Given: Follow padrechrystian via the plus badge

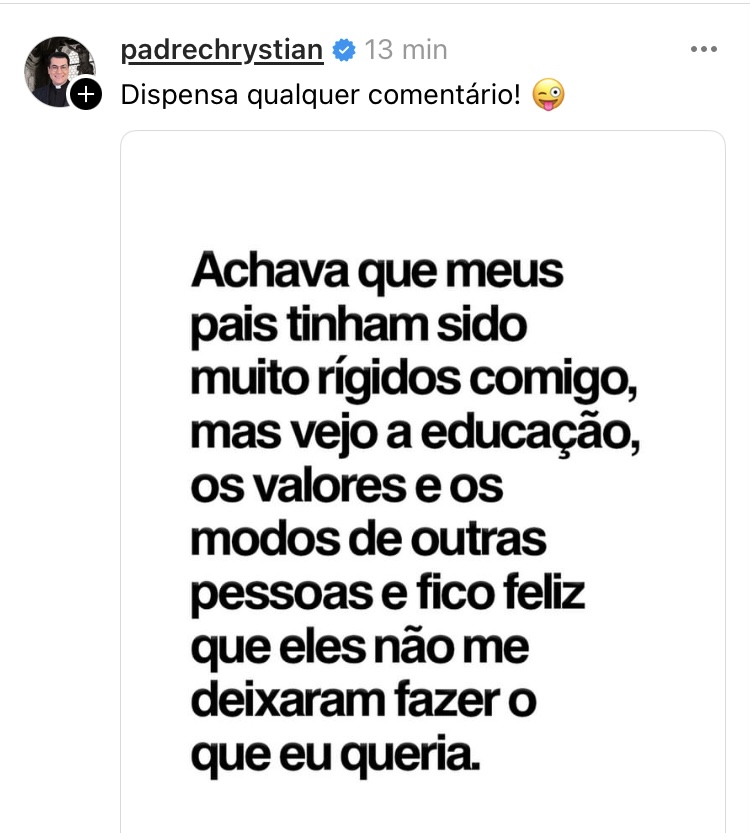Looking at the screenshot, I should point(87,95).
